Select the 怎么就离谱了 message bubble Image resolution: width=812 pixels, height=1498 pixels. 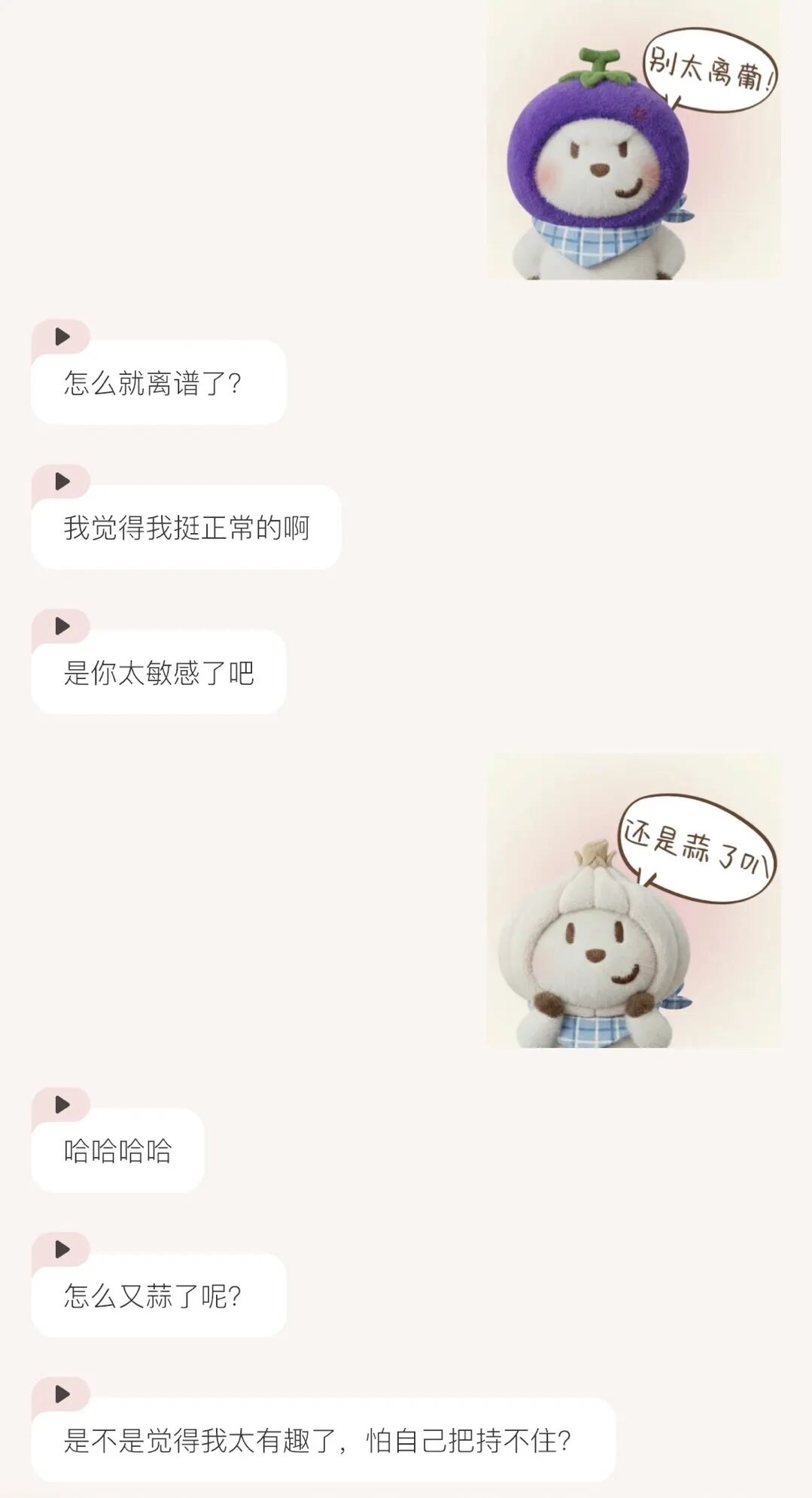pos(158,384)
